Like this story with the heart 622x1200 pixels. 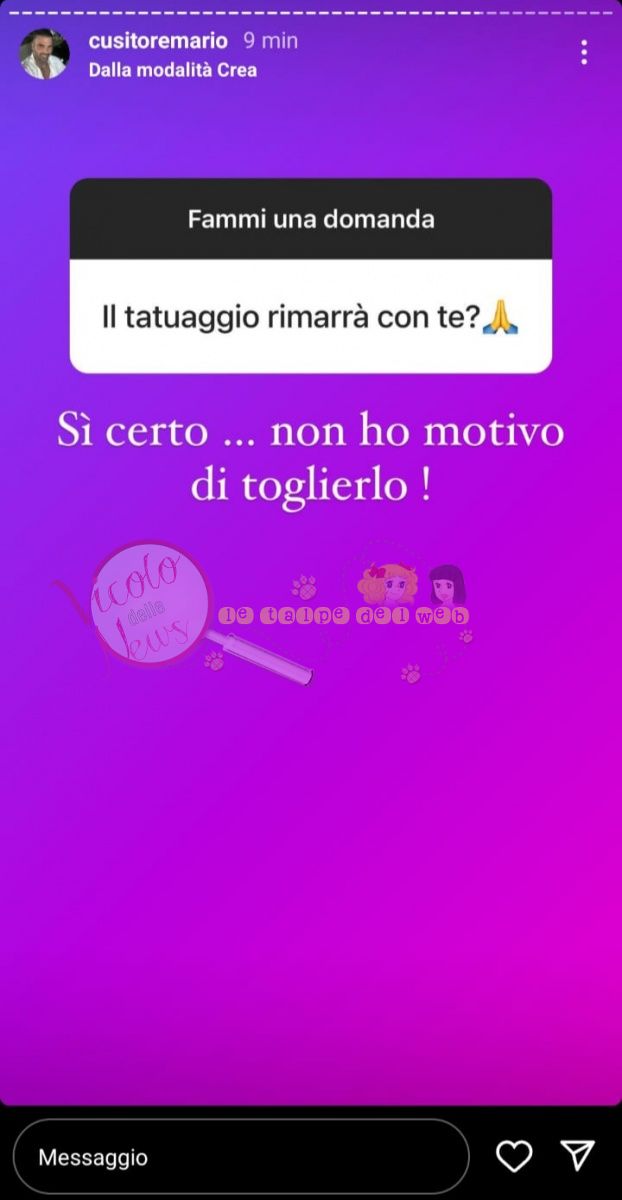(x=514, y=1156)
